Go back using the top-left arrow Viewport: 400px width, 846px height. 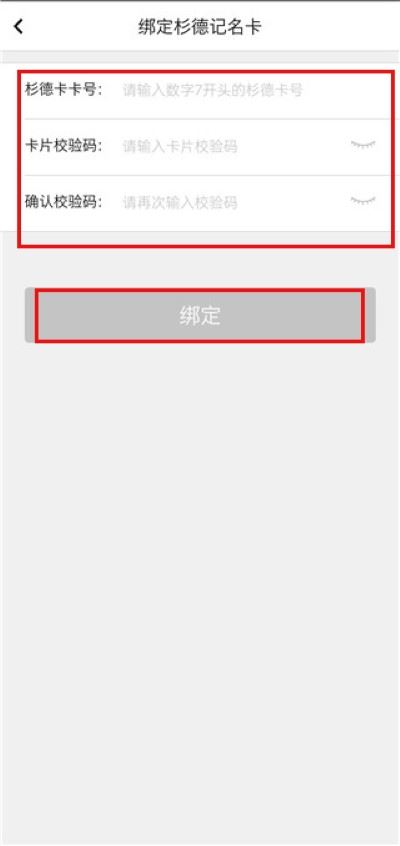19,26
